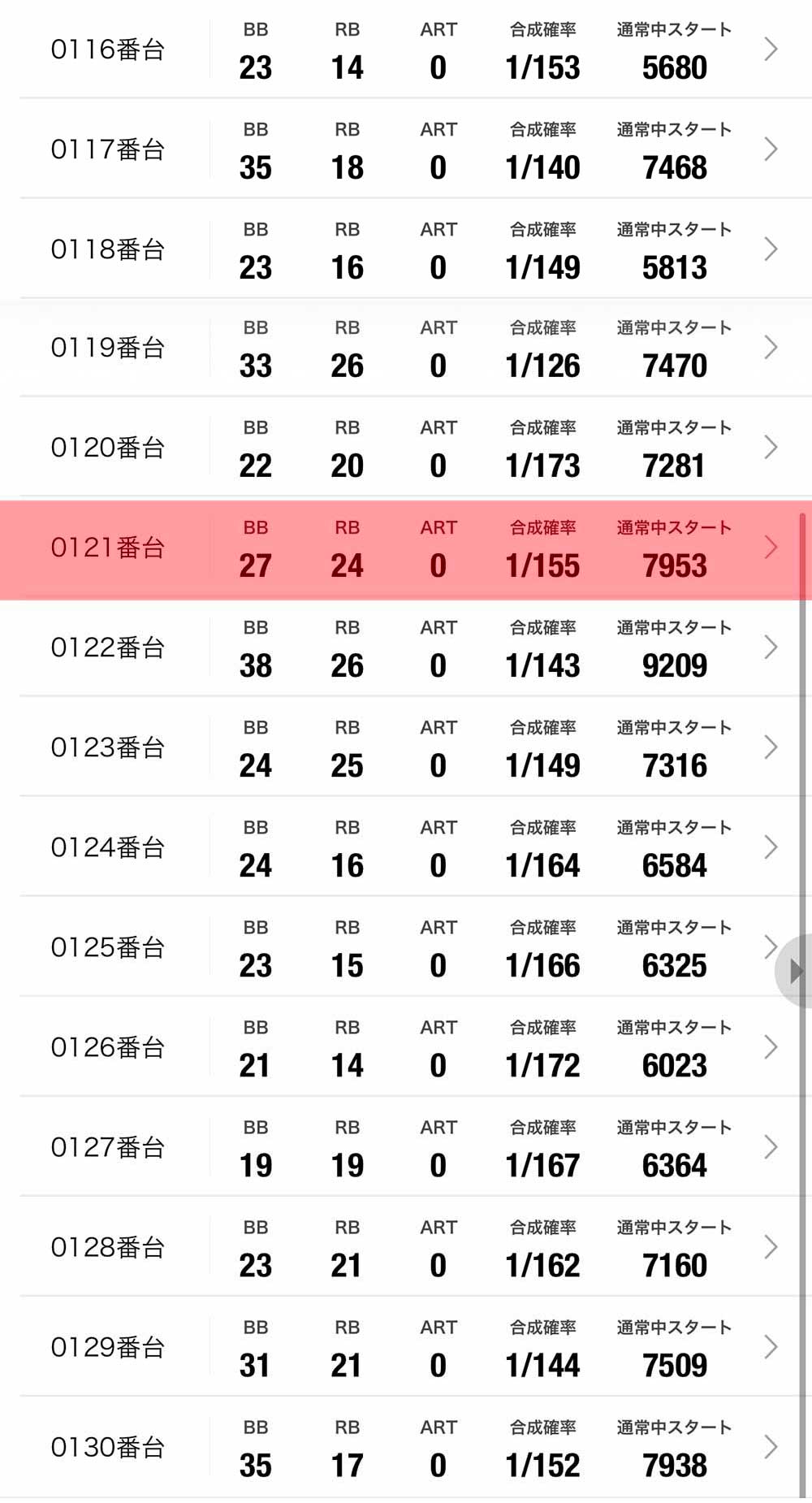View 0122番台 machine details
This screenshot has width=812, height=1503.
pos(406,648)
